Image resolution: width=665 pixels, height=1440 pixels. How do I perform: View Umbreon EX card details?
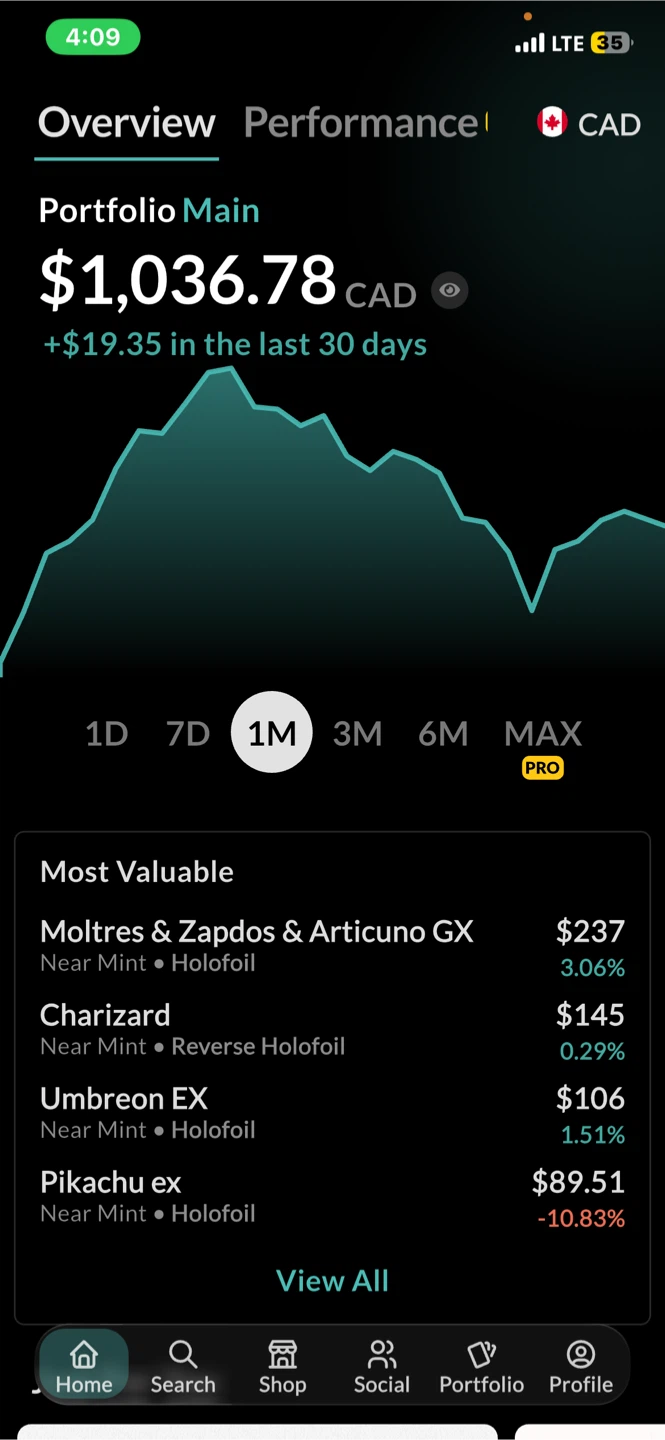(x=332, y=1112)
